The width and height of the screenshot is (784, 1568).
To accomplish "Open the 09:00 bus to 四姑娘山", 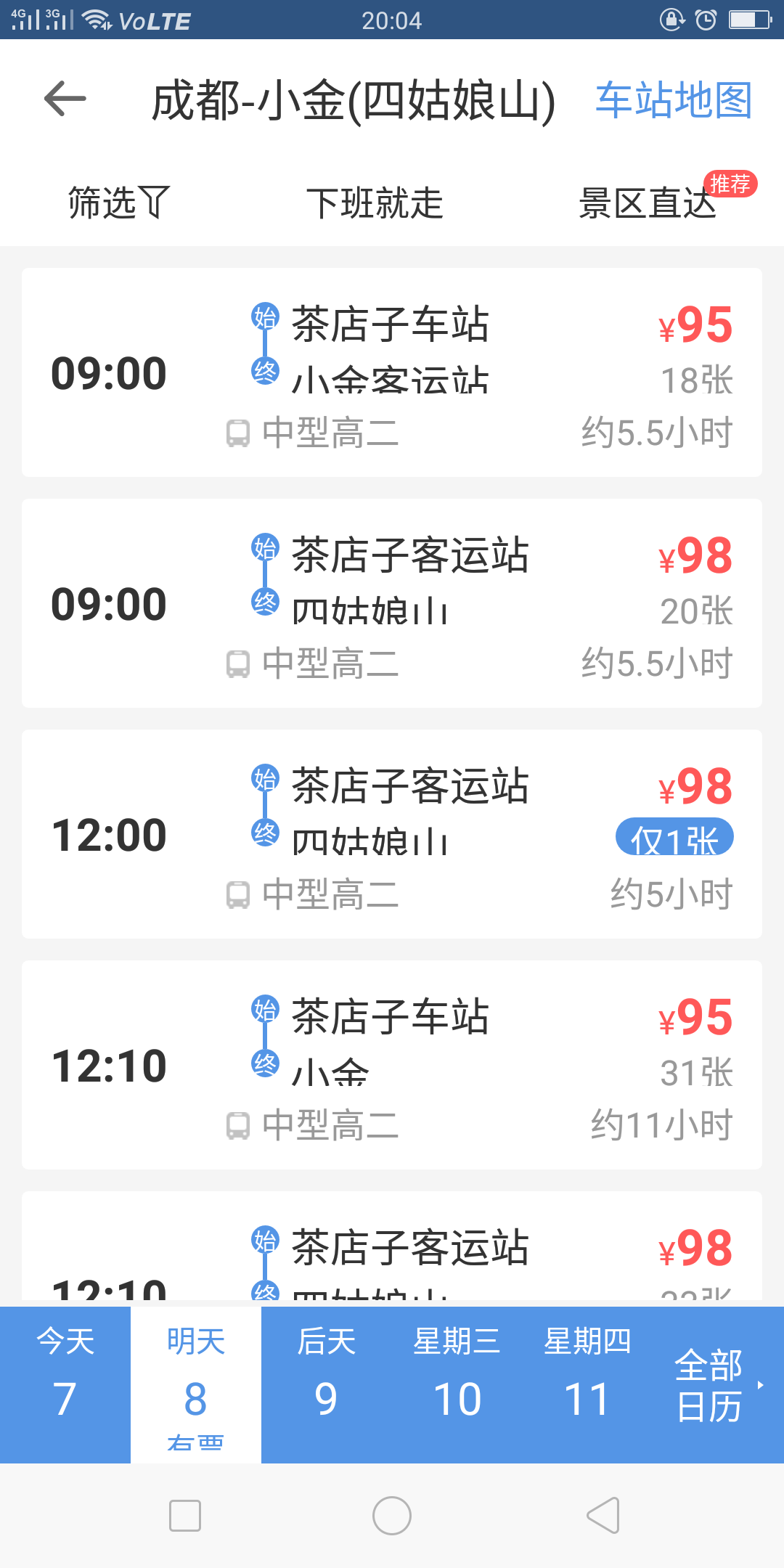I will point(392,603).
